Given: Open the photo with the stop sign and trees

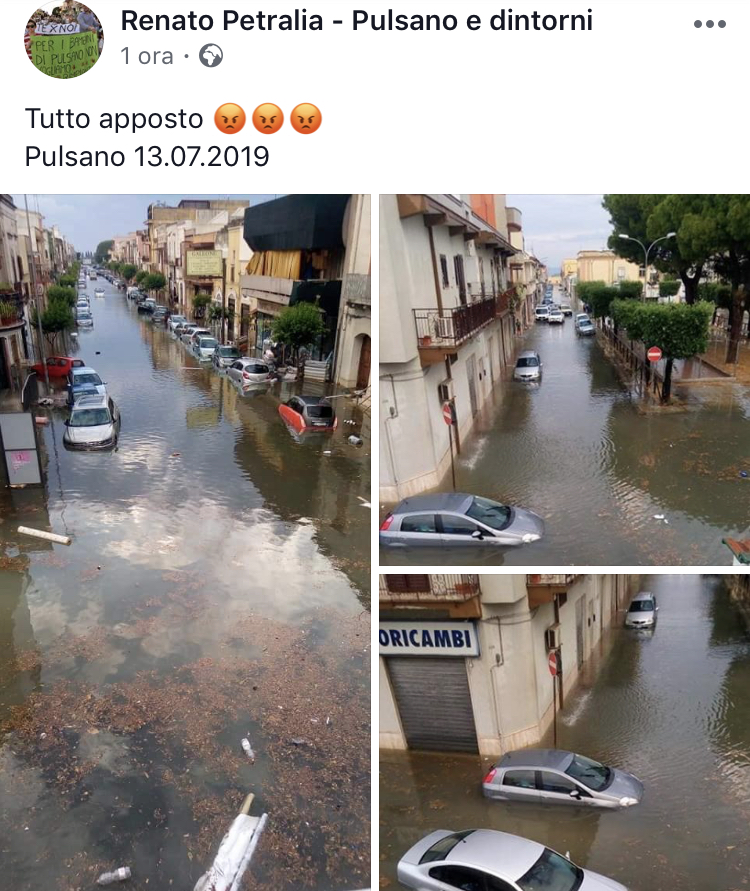Looking at the screenshot, I should [564, 380].
